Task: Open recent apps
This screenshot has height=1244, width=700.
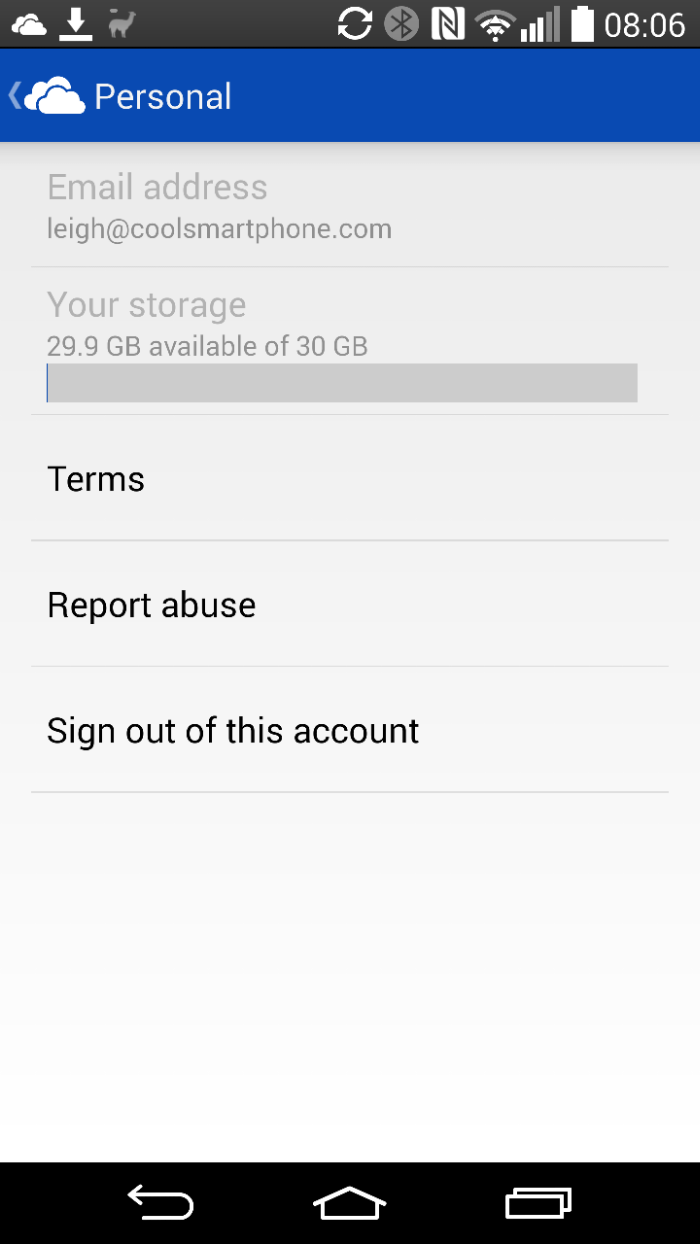Action: pyautogui.click(x=538, y=1203)
